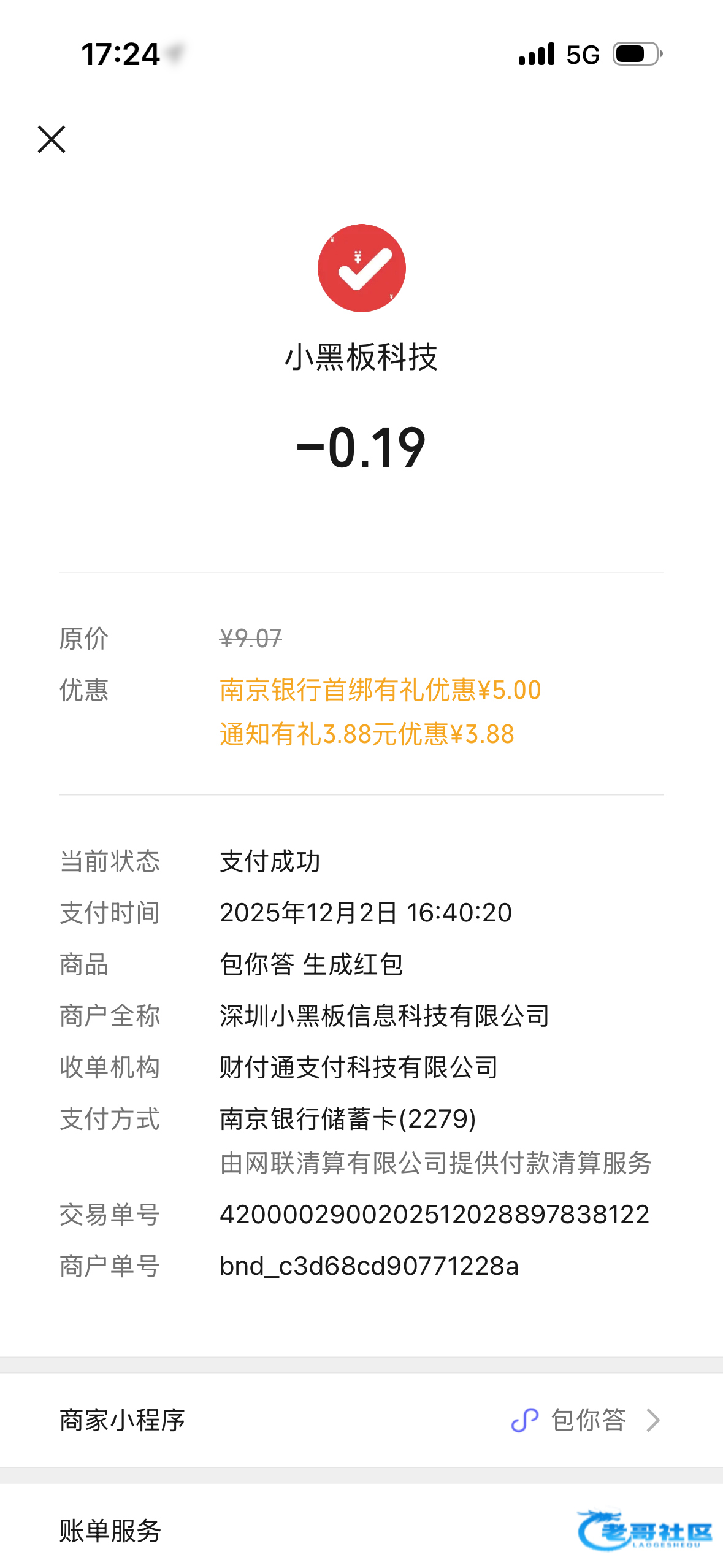Viewport: 723px width, 1568px height.
Task: Close the payment details page
Action: [x=52, y=139]
